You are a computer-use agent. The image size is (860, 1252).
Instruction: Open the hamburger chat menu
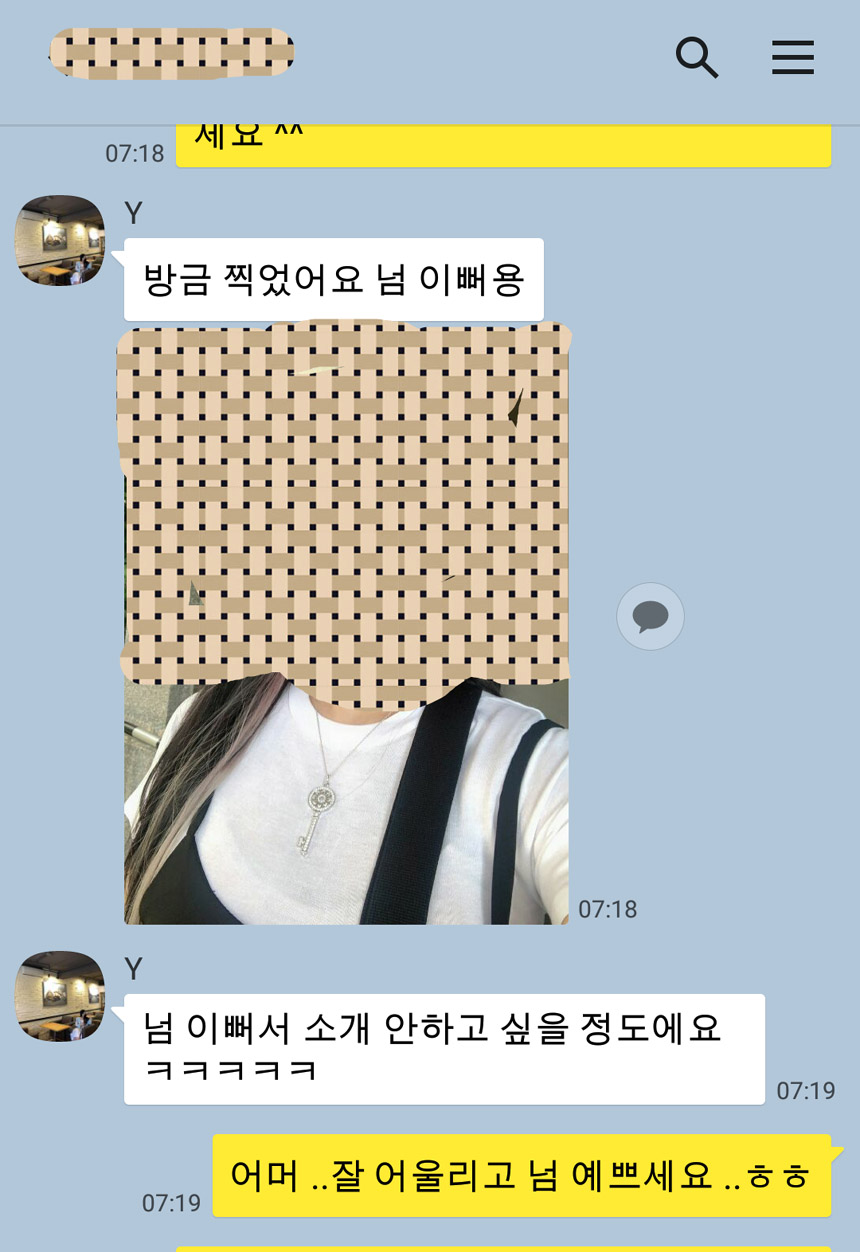pos(793,57)
